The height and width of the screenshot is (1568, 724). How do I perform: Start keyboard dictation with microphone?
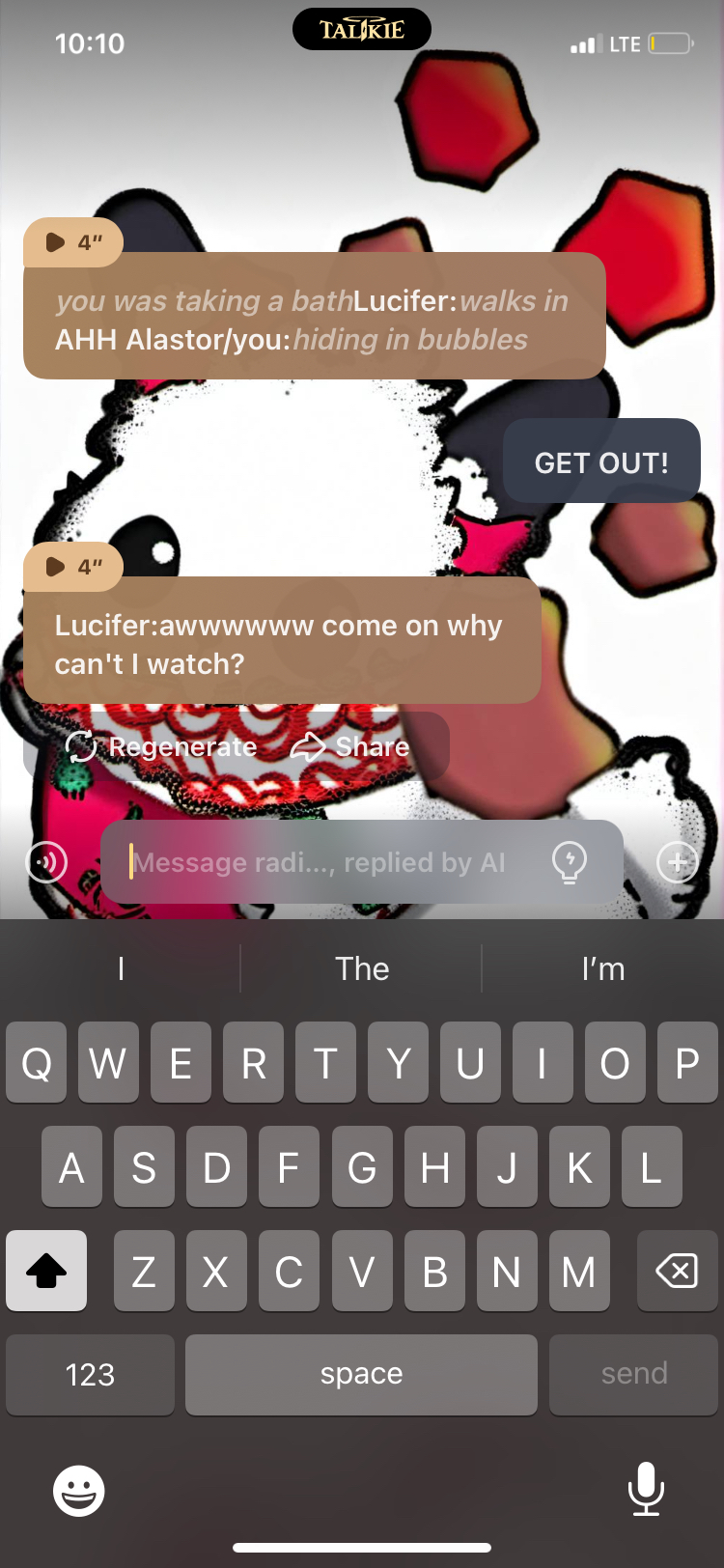pyautogui.click(x=645, y=1489)
